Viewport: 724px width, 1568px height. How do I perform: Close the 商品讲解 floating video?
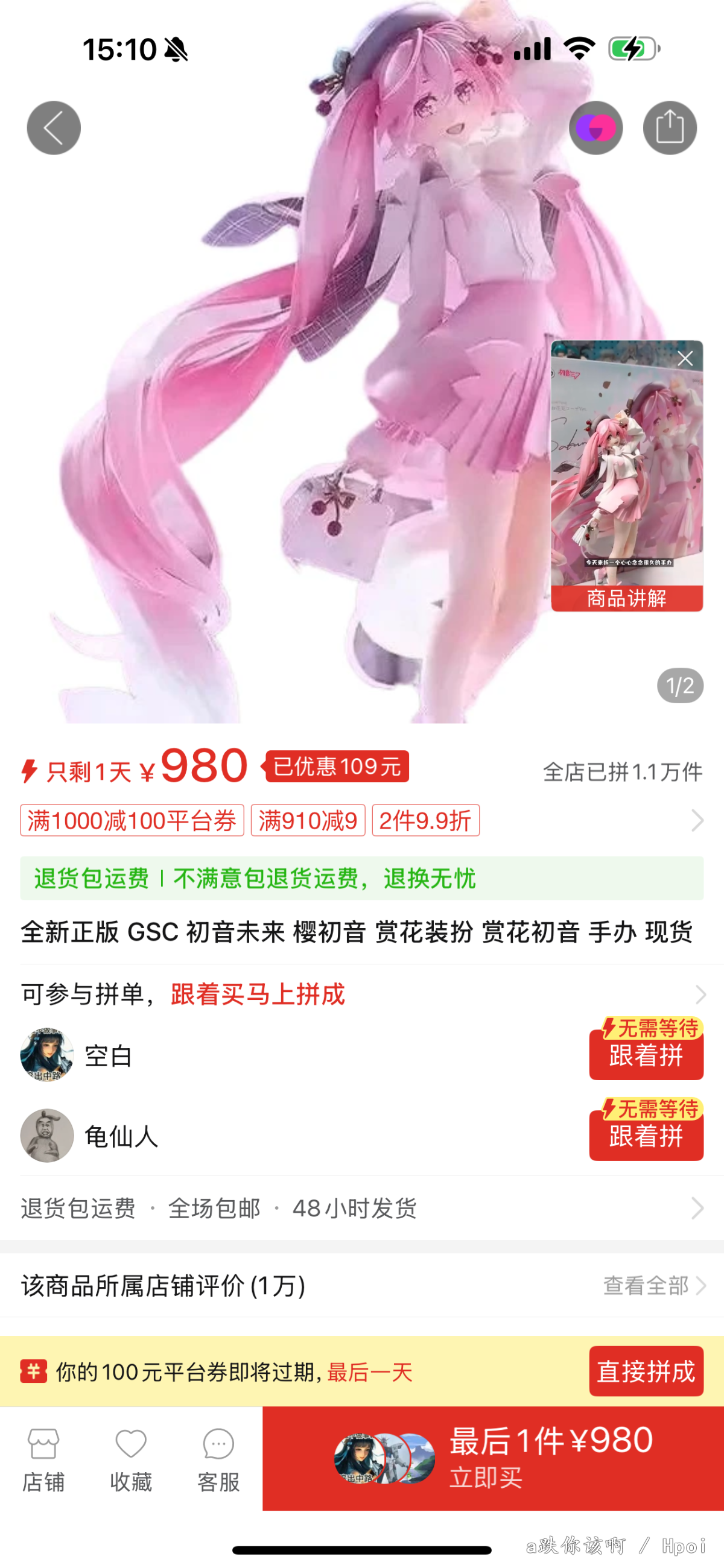coord(685,358)
